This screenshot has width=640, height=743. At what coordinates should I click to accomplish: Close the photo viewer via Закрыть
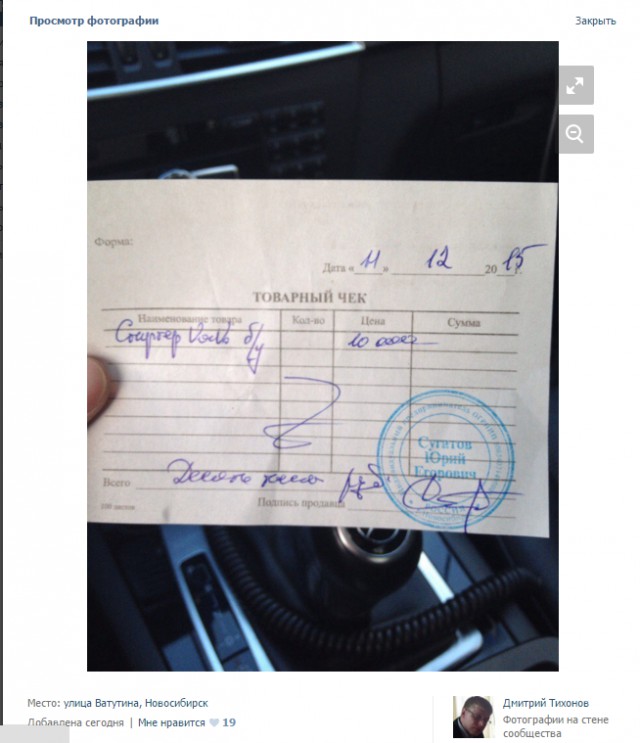(595, 20)
